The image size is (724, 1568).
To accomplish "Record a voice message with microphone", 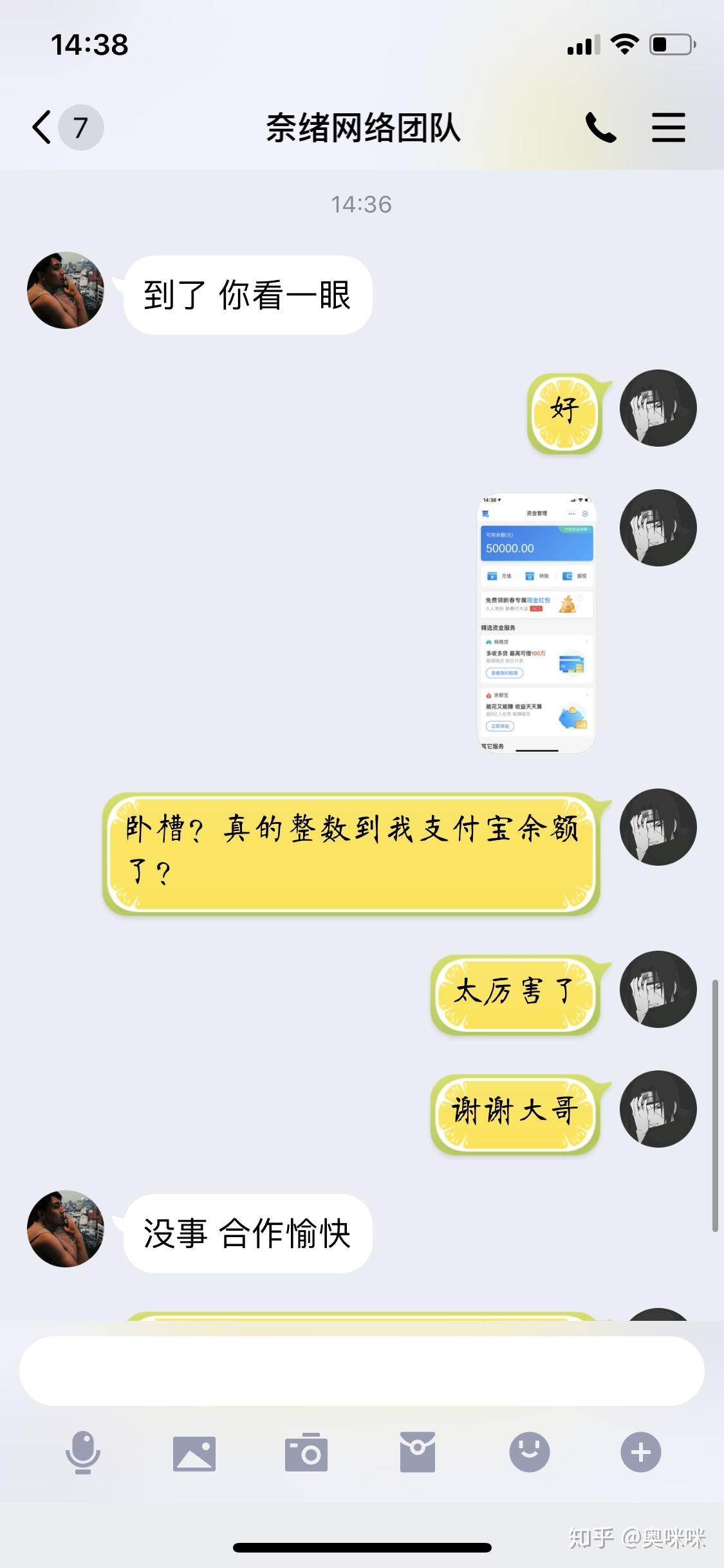I will click(x=83, y=1452).
